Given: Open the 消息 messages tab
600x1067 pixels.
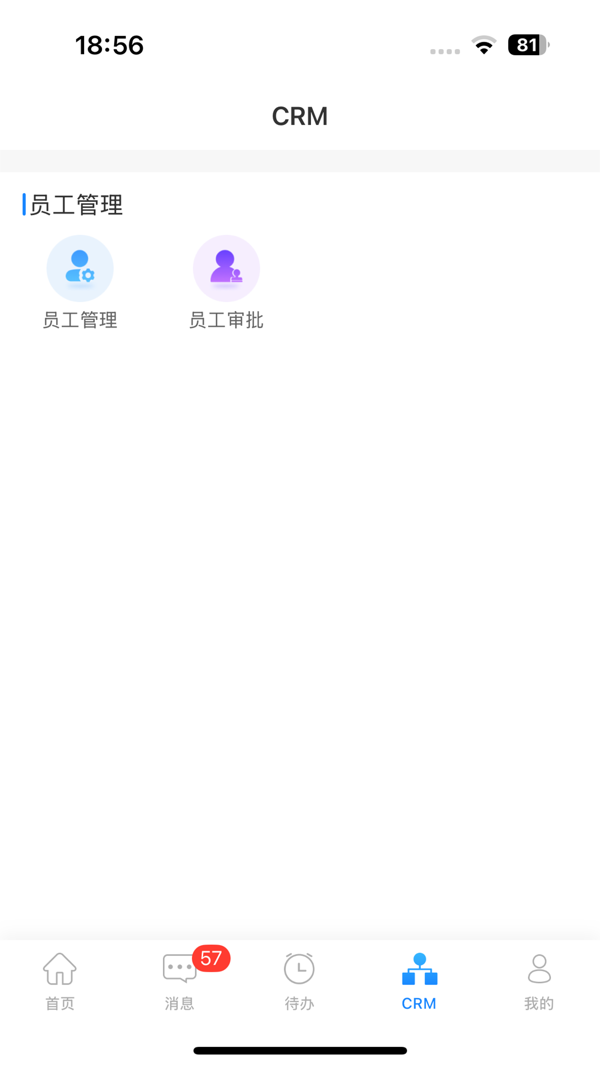Looking at the screenshot, I should 180,981.
